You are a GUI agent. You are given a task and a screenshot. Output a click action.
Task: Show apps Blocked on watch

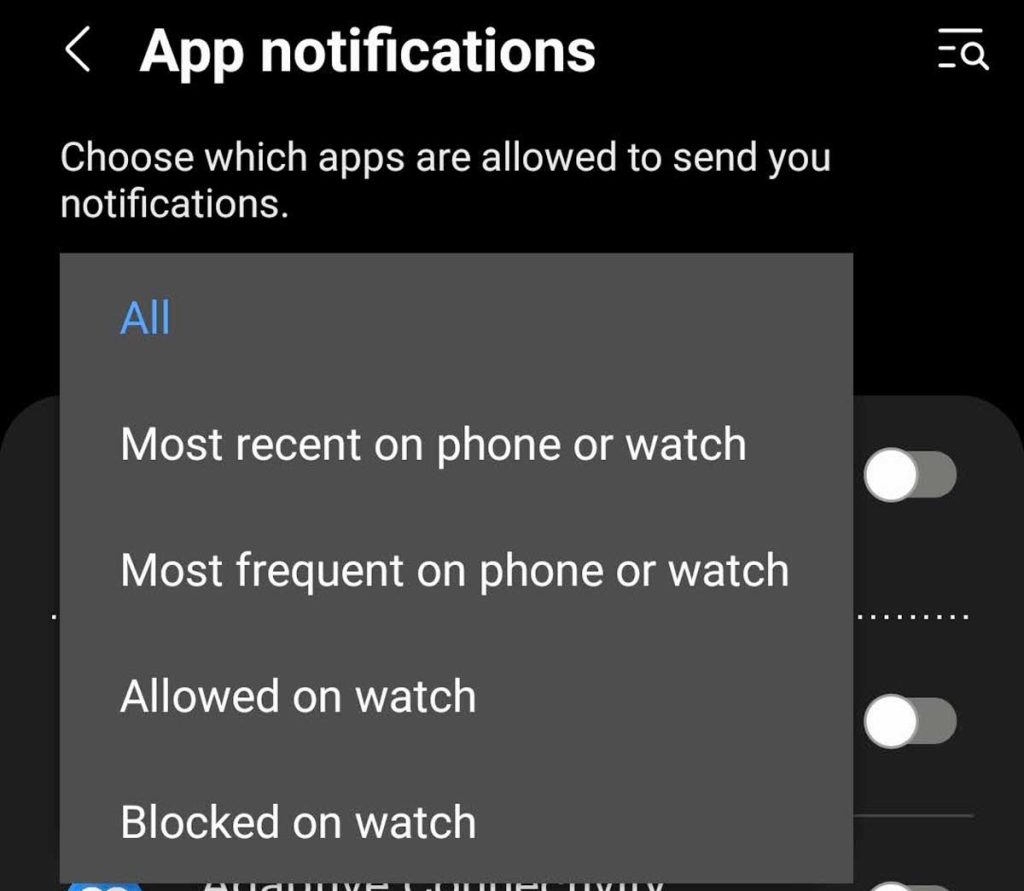tap(298, 822)
